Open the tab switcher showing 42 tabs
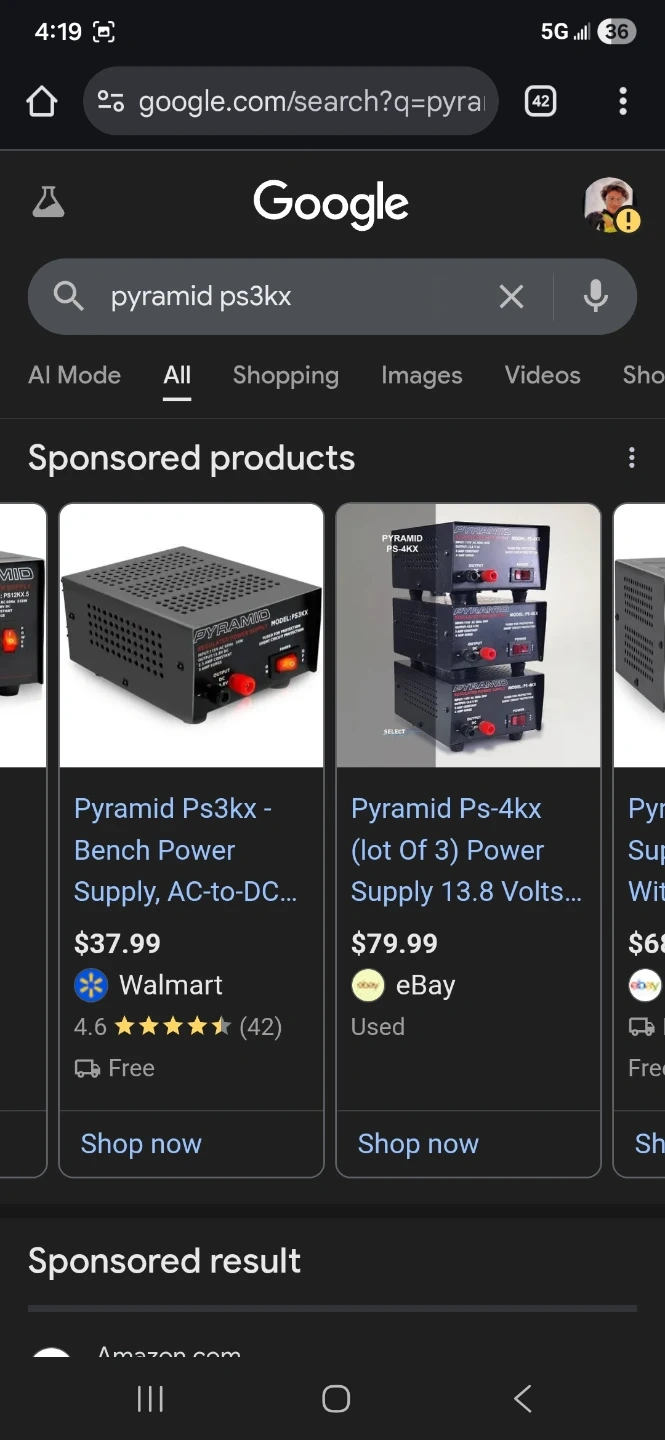Viewport: 665px width, 1440px height. pyautogui.click(x=540, y=101)
